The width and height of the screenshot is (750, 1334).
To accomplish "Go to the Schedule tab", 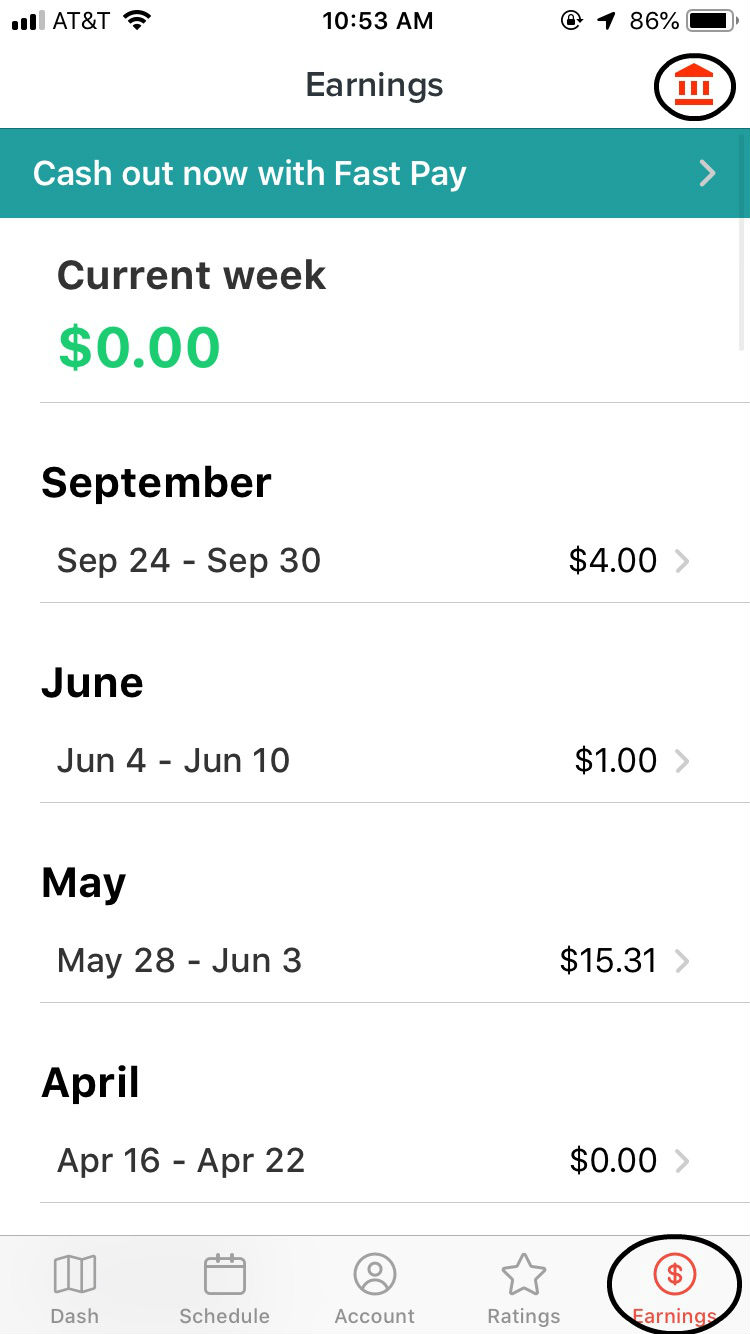I will tap(224, 1288).
